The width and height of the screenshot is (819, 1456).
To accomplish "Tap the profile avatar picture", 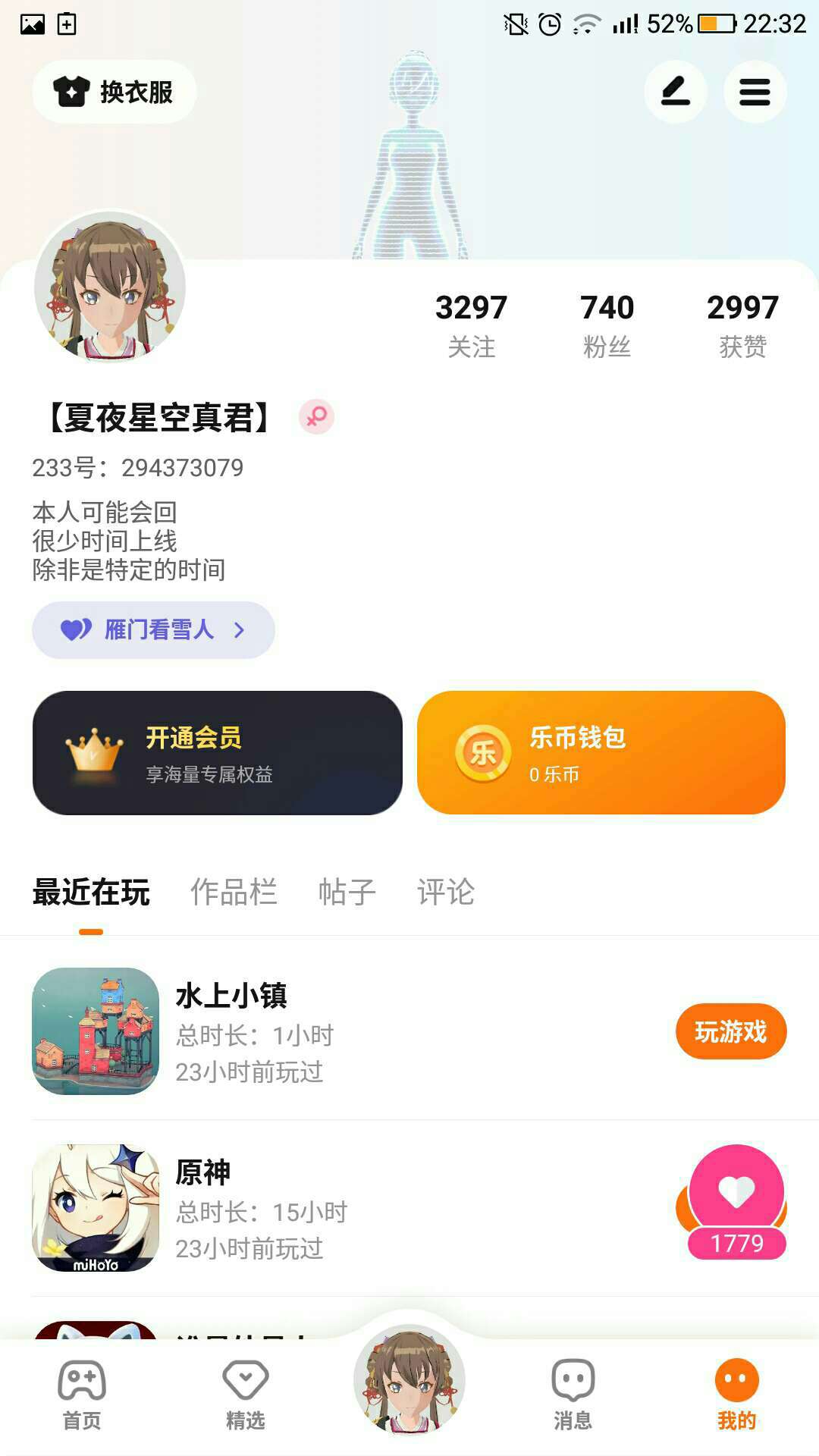I will [x=110, y=287].
